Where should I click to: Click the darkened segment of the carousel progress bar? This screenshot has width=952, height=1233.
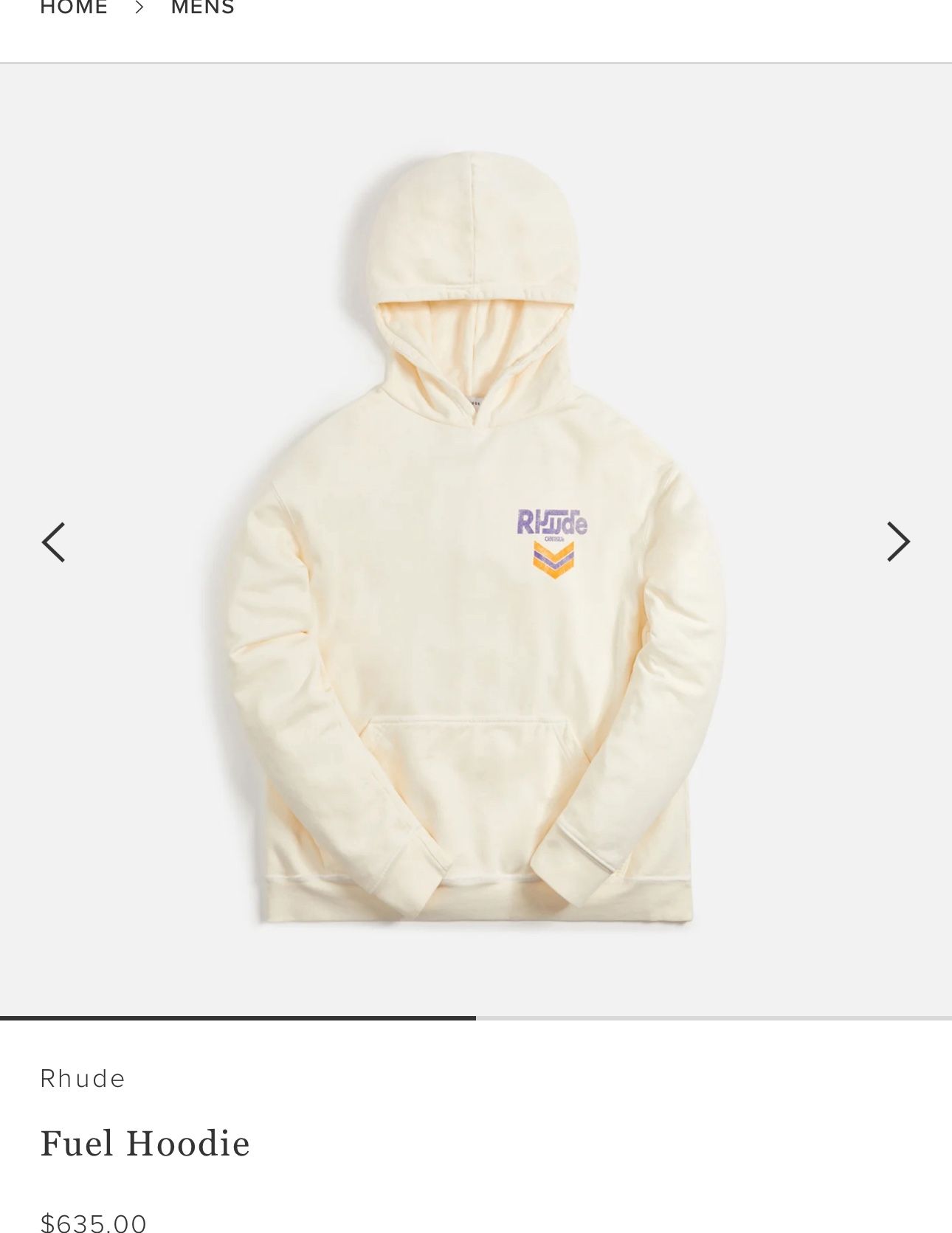click(x=238, y=1017)
